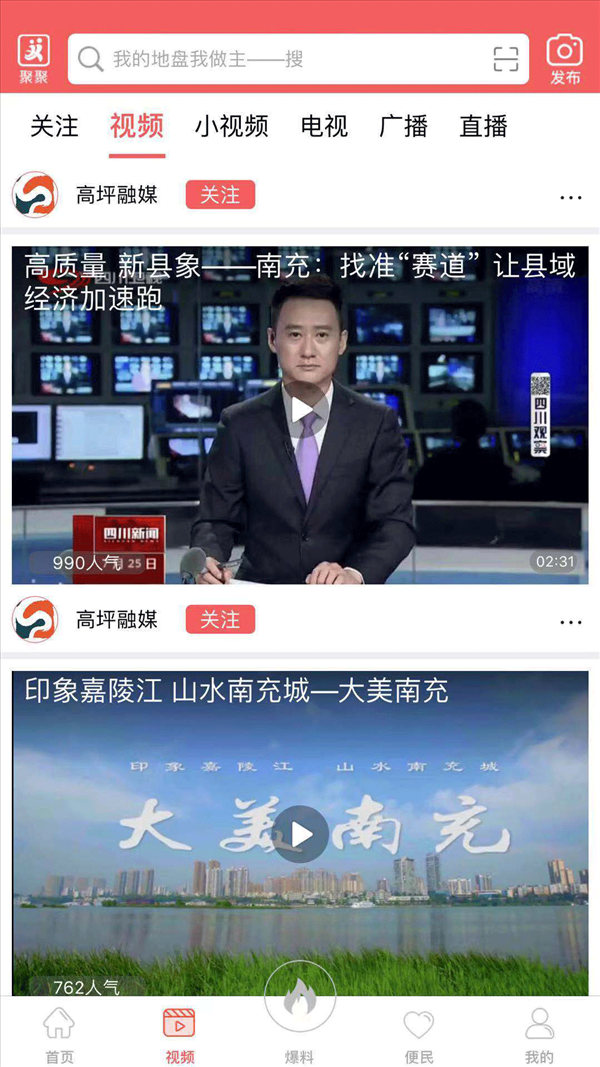Open more options above the 印象嘉陵江 video
This screenshot has width=600, height=1067.
click(x=571, y=622)
